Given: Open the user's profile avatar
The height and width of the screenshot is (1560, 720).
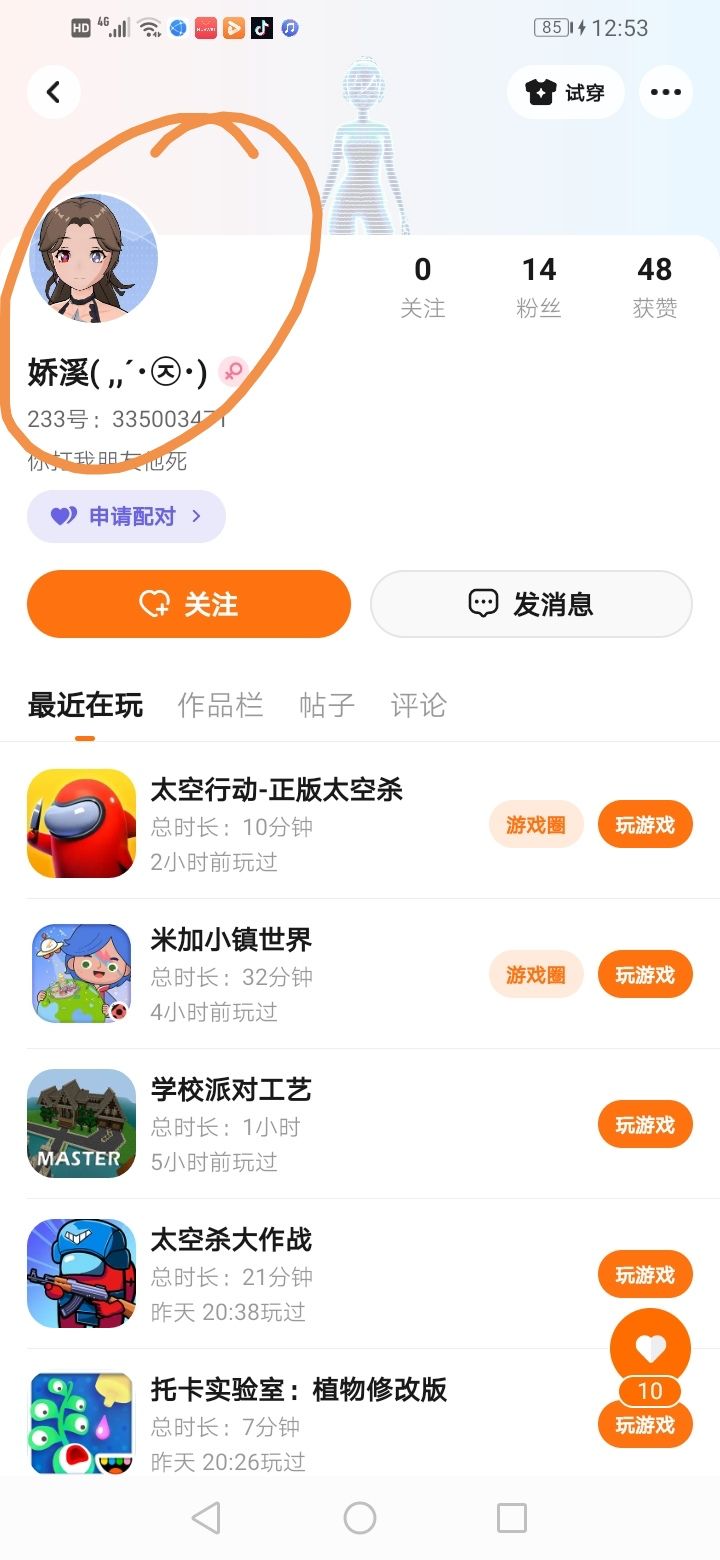Looking at the screenshot, I should tap(94, 259).
